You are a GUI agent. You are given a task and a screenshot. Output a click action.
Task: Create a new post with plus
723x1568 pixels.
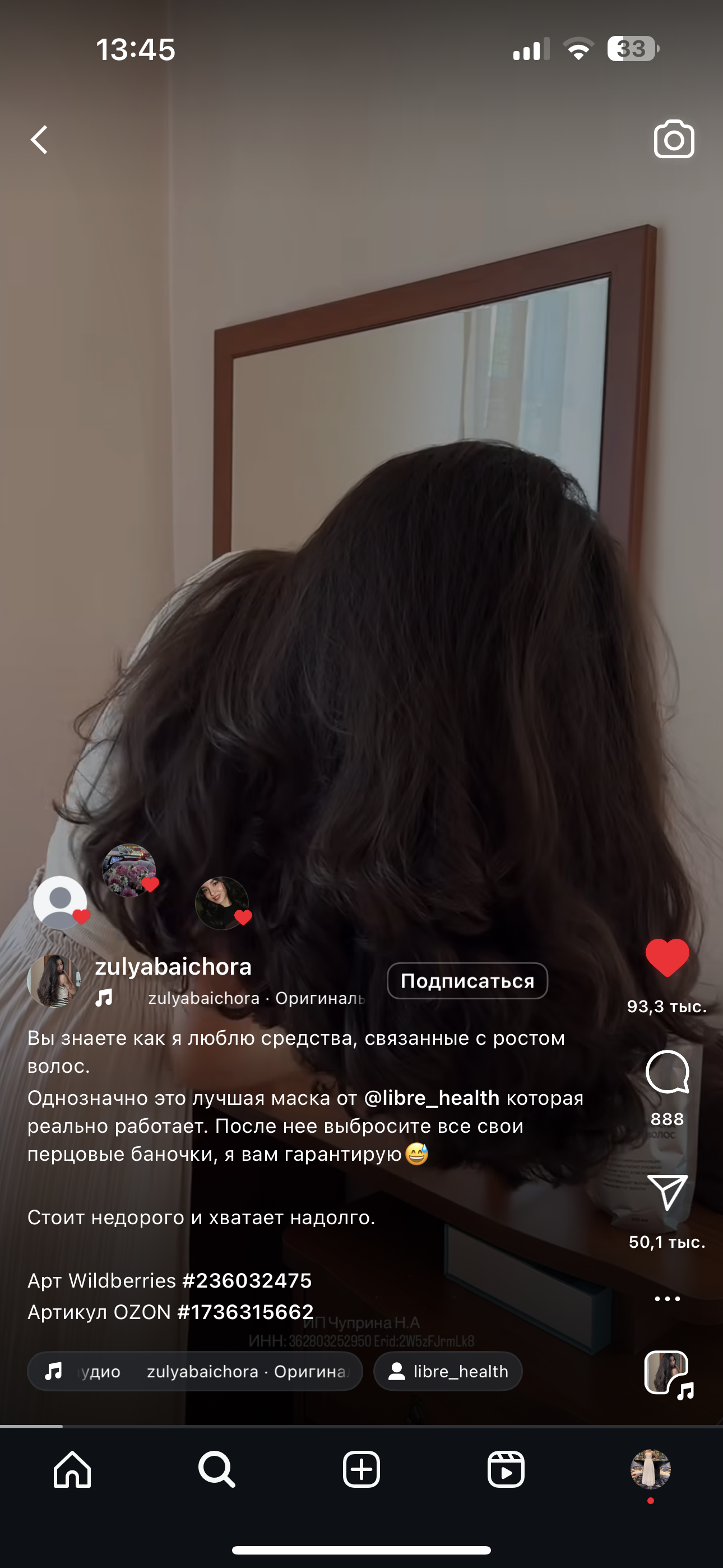tap(361, 1469)
